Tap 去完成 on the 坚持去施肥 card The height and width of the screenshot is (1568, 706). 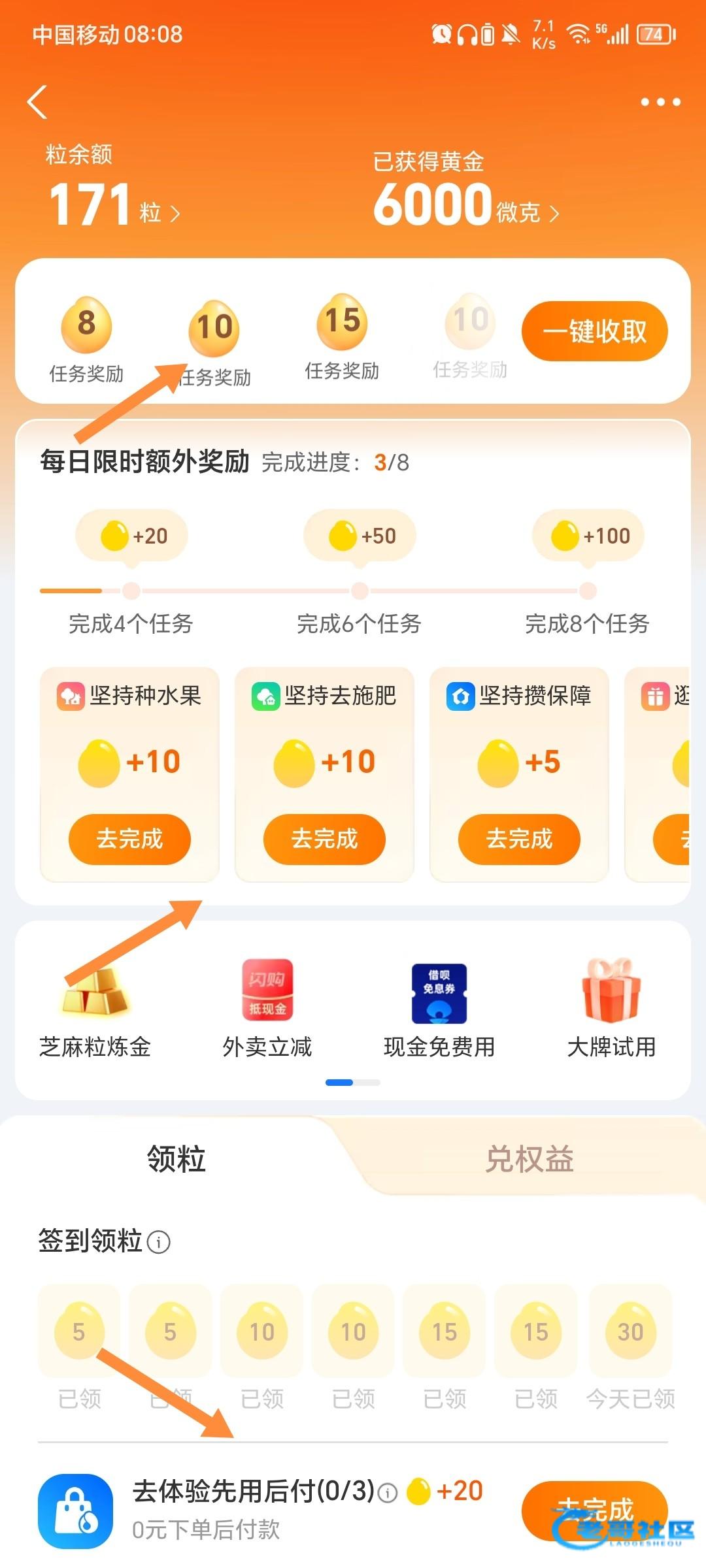pos(324,839)
